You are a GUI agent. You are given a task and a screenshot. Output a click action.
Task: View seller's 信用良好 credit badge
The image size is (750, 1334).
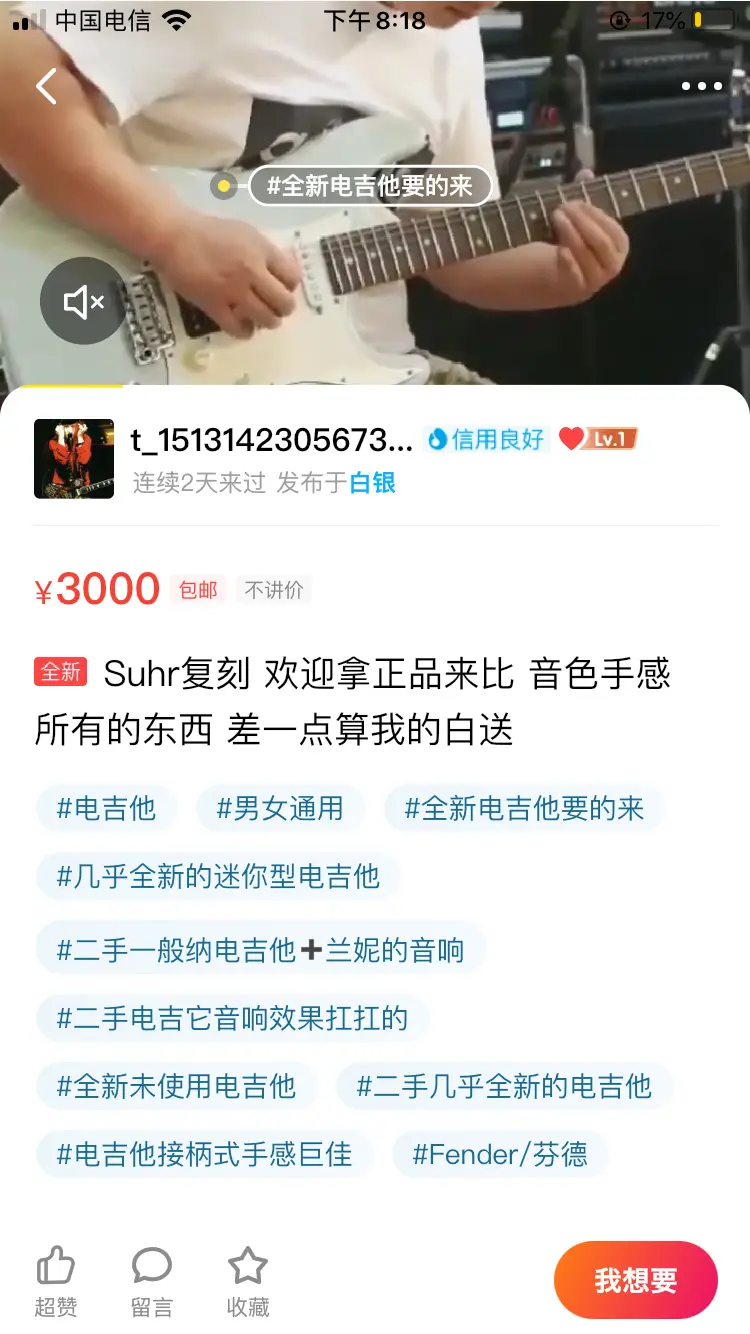[487, 439]
